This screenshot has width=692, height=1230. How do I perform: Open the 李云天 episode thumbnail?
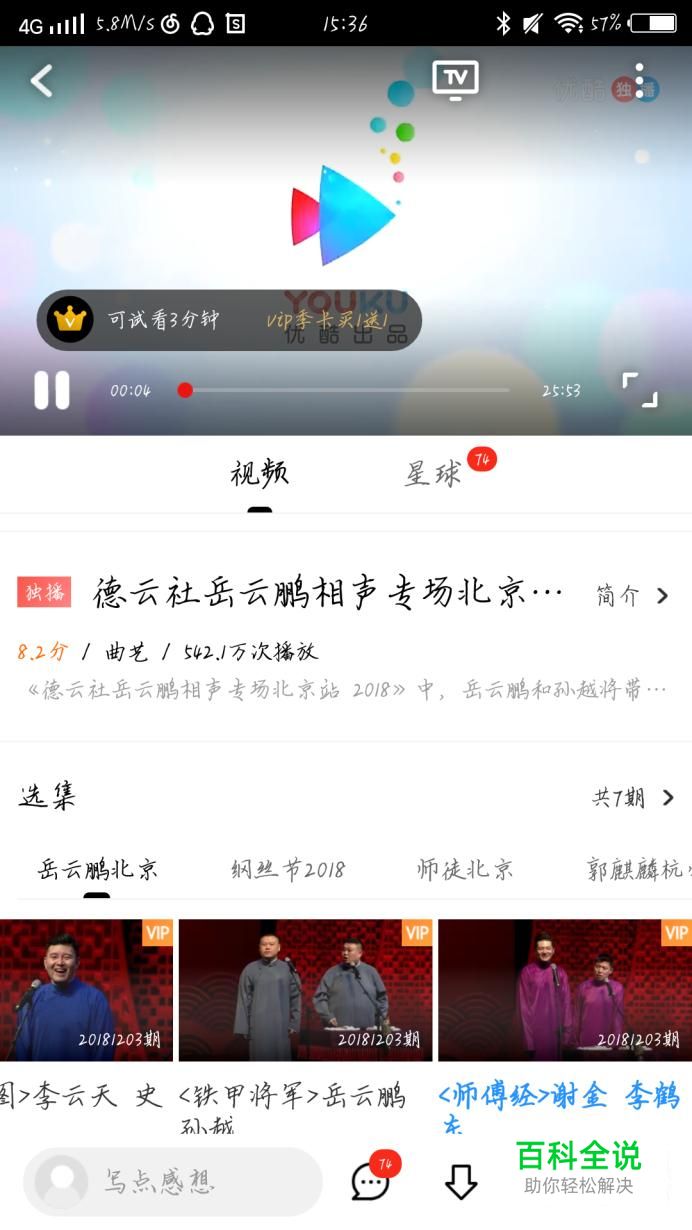click(86, 990)
